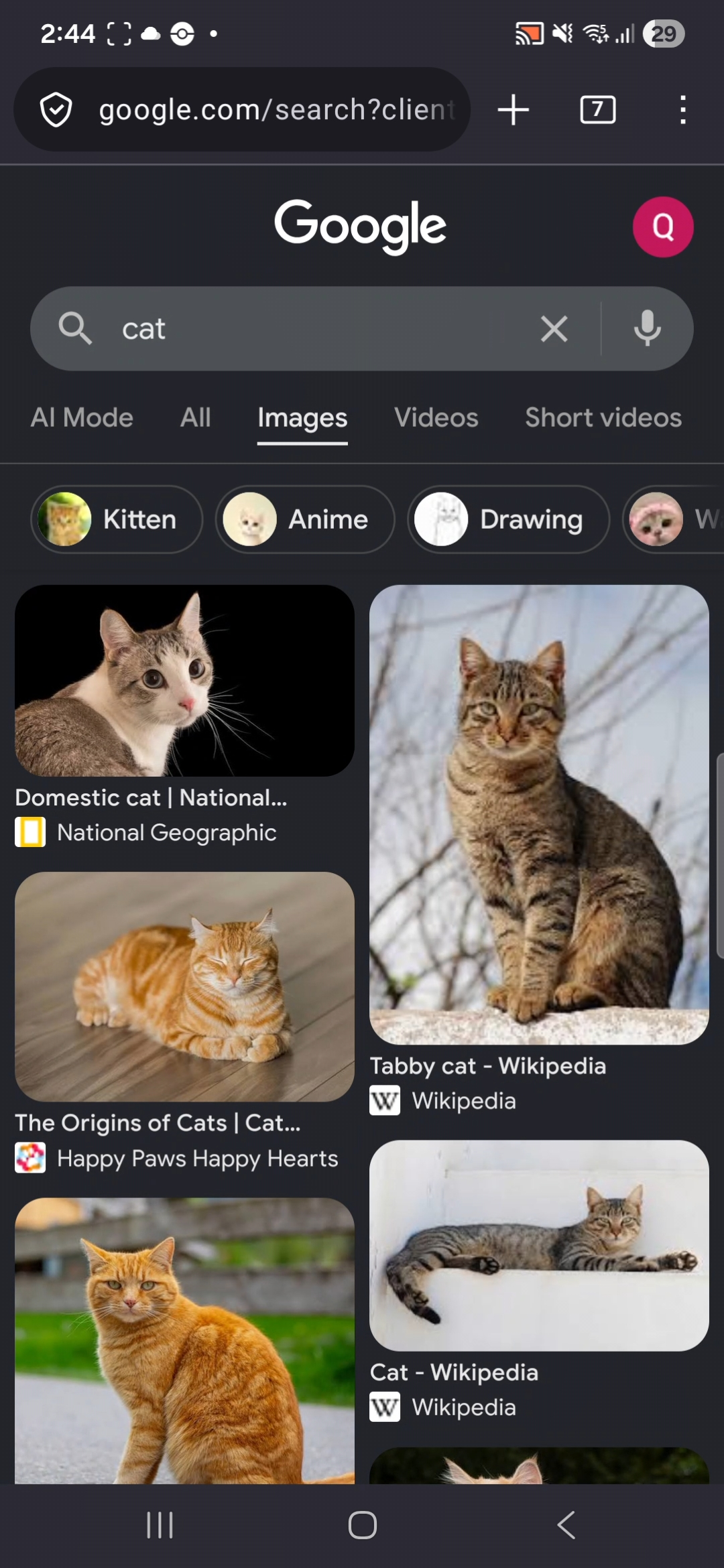Screen dimensions: 724x1568
Task: Switch to the AI Mode tab
Action: tap(82, 418)
